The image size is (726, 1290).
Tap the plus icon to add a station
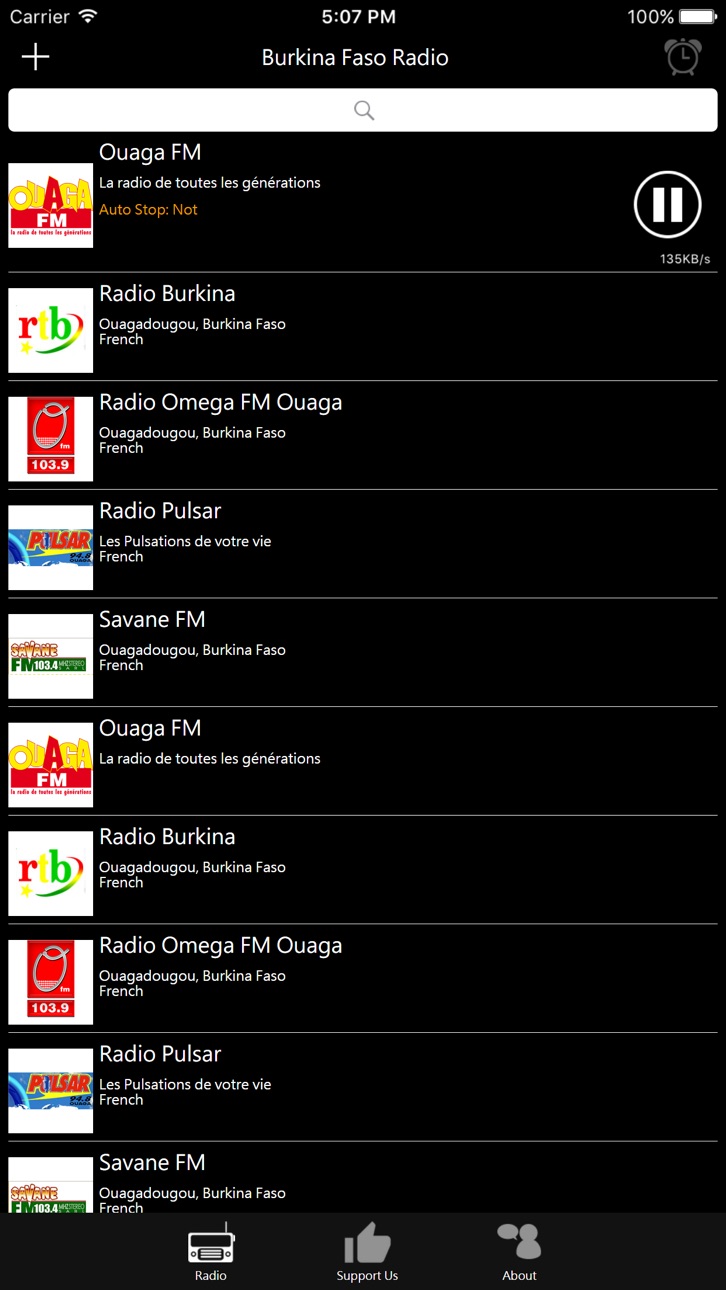coord(35,57)
